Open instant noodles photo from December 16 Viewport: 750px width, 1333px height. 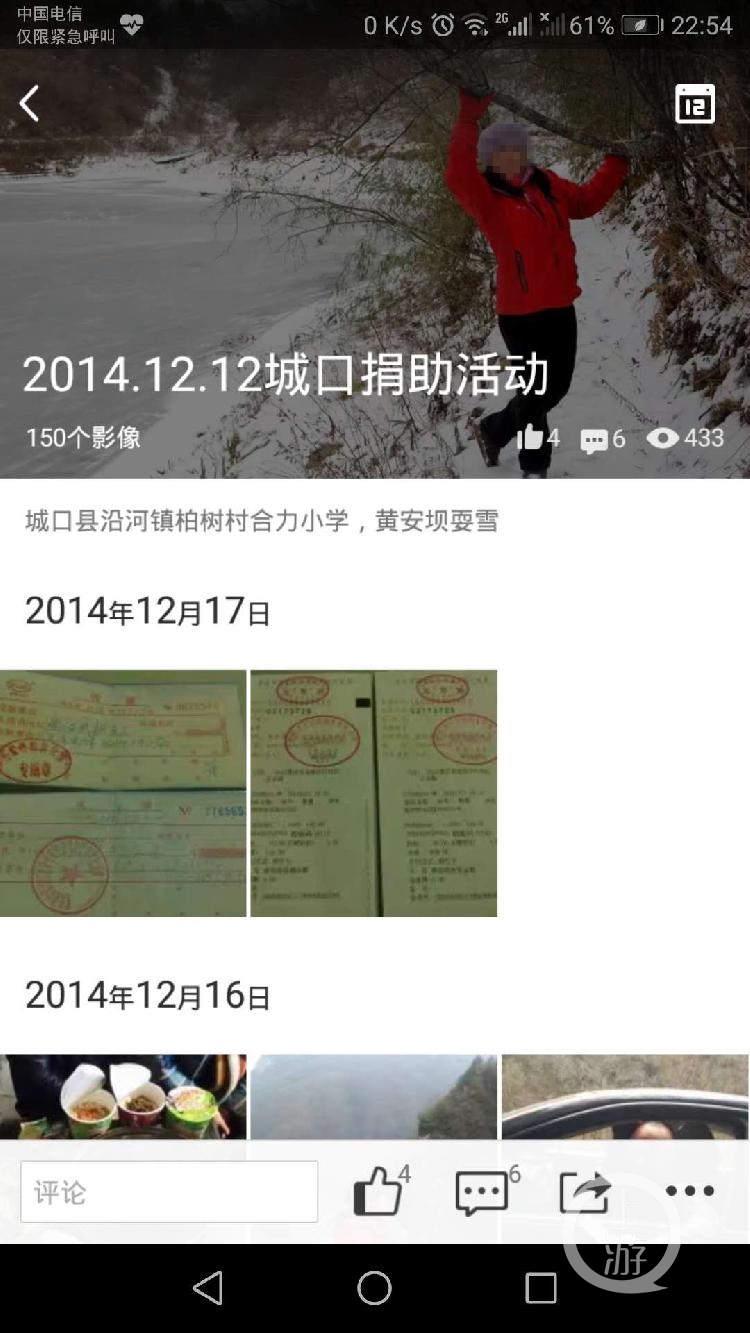pos(122,1096)
